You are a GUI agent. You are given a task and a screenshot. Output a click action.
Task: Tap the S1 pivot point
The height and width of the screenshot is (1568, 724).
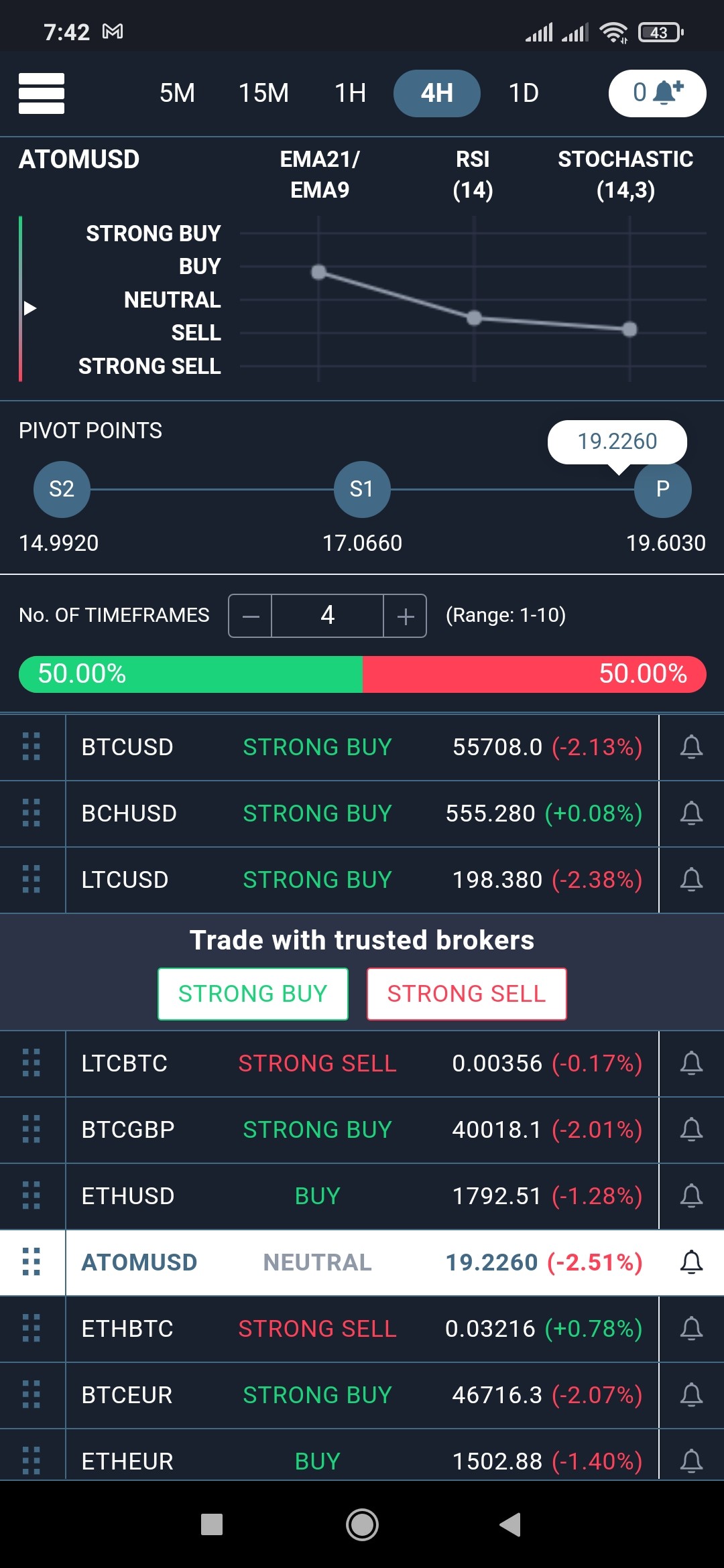tap(362, 489)
